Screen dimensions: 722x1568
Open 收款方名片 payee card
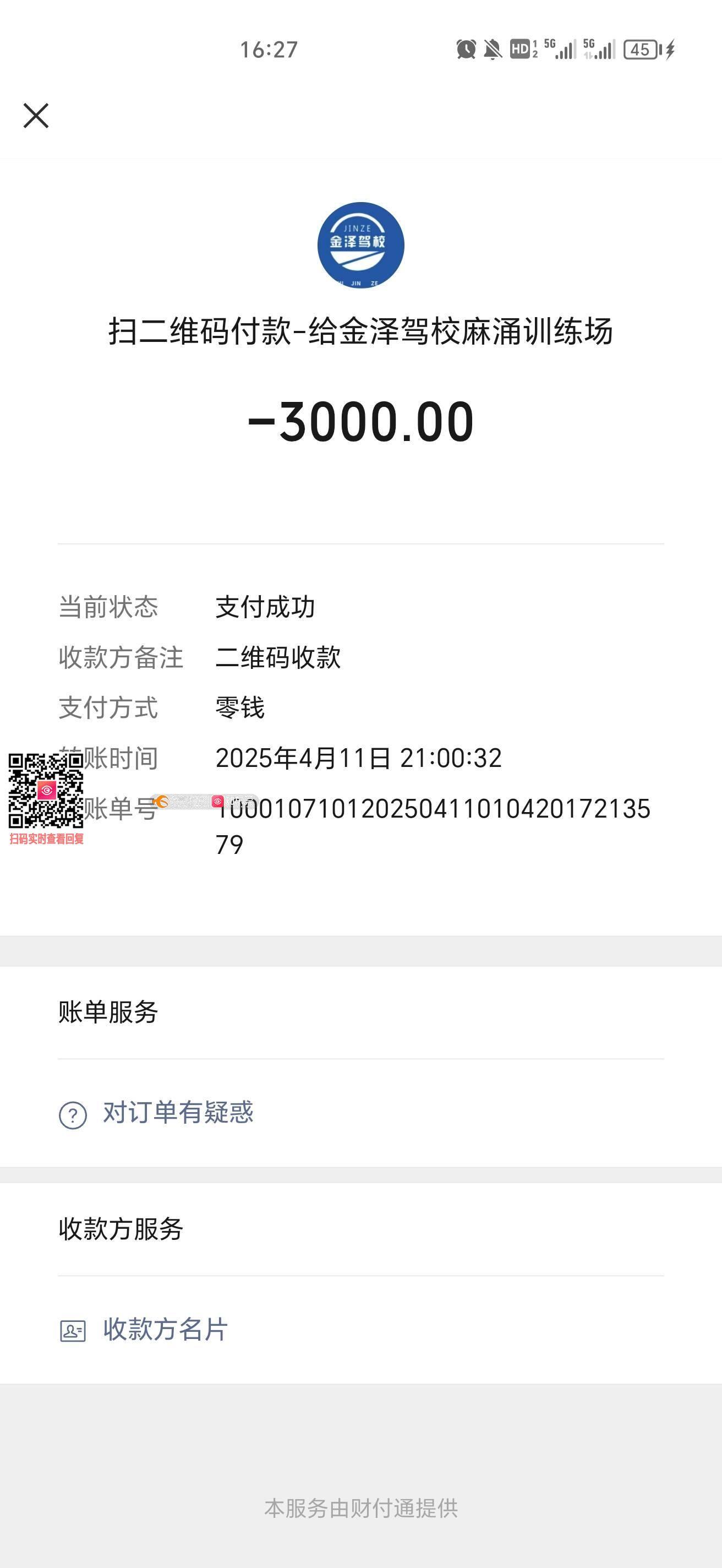point(164,1330)
